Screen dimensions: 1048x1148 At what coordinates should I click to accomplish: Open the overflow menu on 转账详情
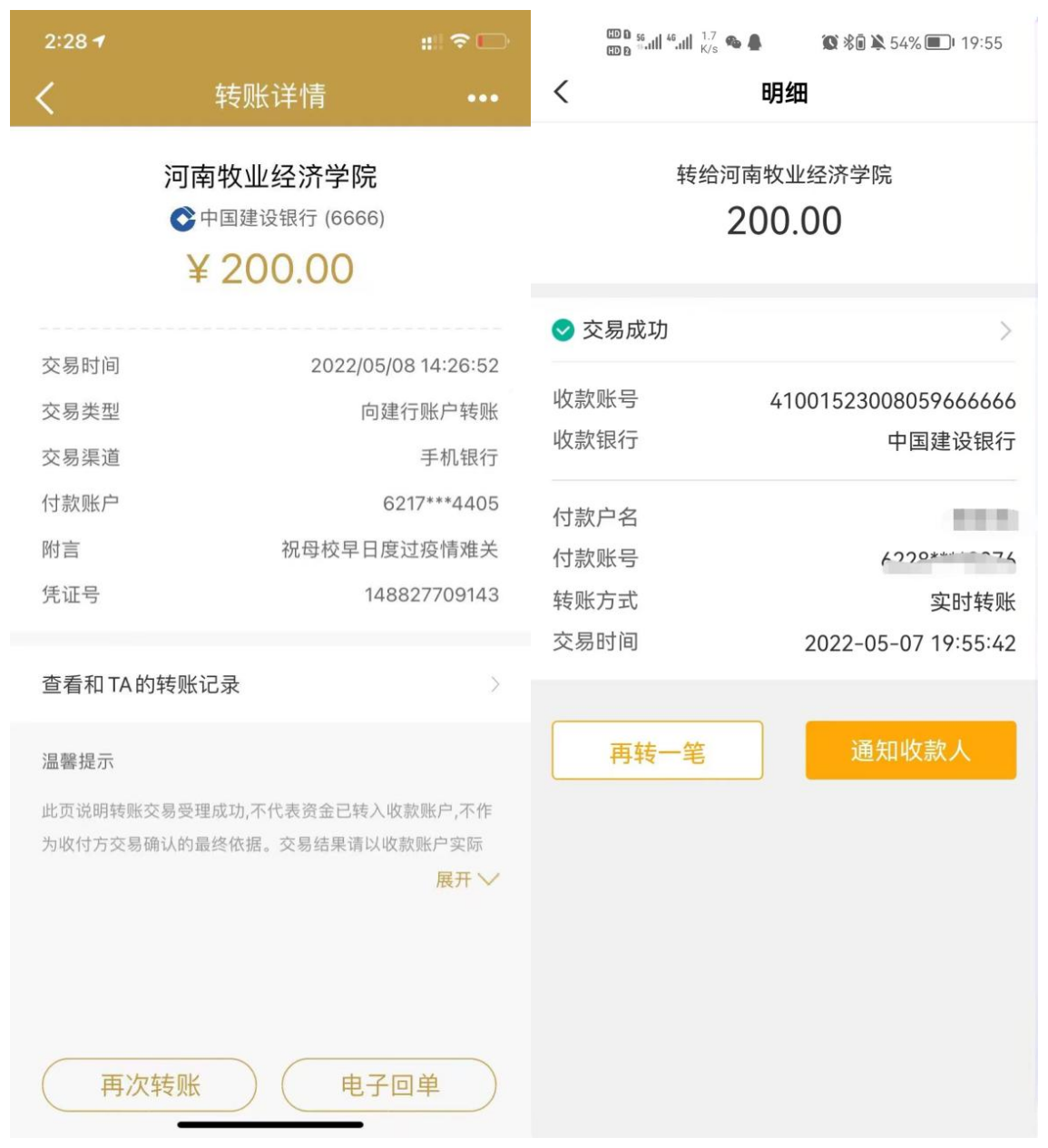click(482, 98)
